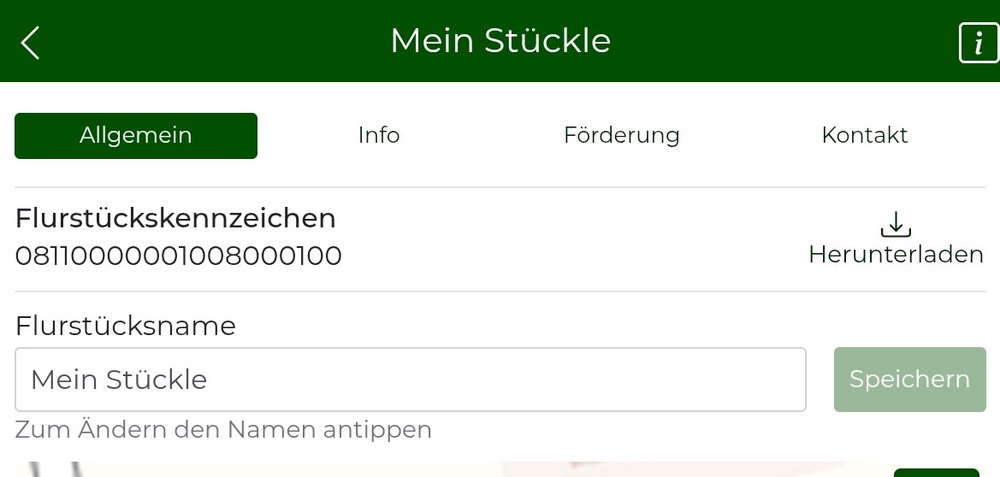Tap Herunterladen to download parcel data
The height and width of the screenshot is (477, 1000).
(x=896, y=239)
